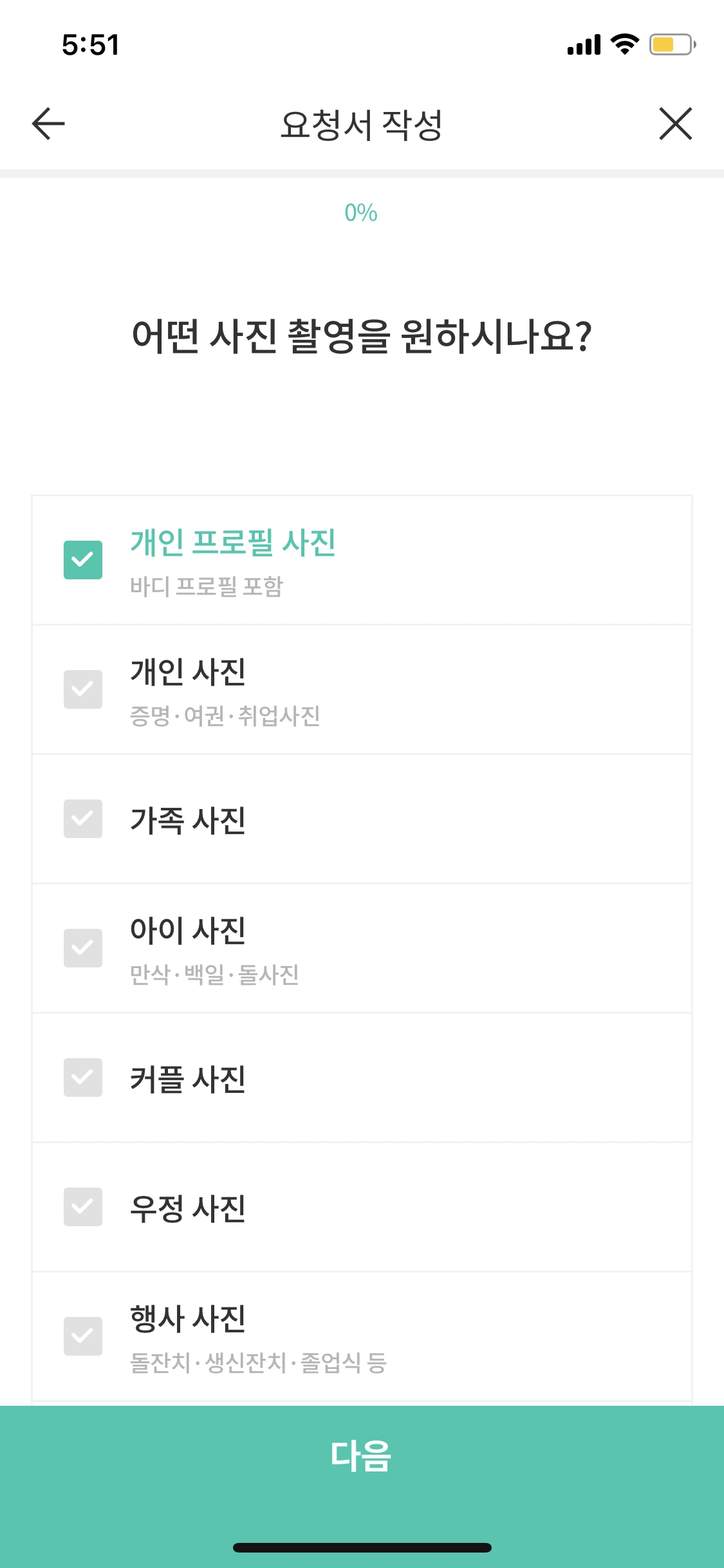This screenshot has height=1568, width=724.
Task: Navigate back with the left arrow
Action: click(47, 124)
